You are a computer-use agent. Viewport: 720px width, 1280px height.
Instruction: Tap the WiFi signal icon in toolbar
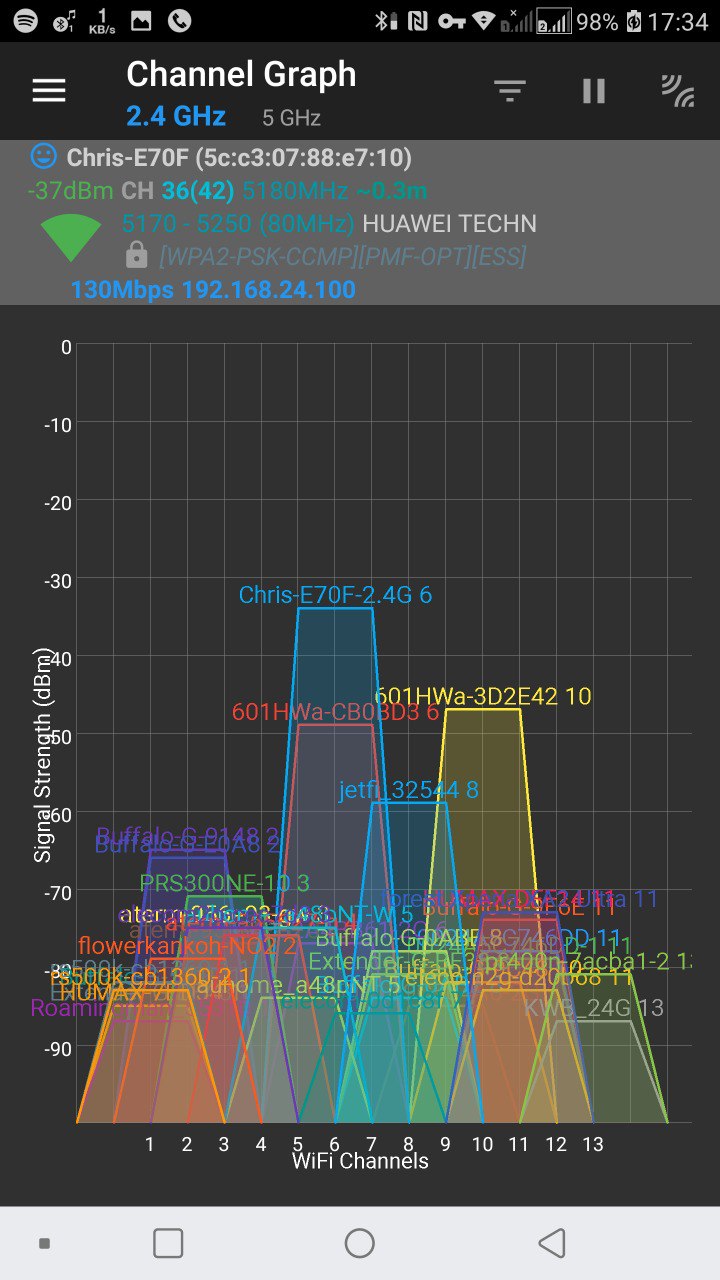coord(678,91)
